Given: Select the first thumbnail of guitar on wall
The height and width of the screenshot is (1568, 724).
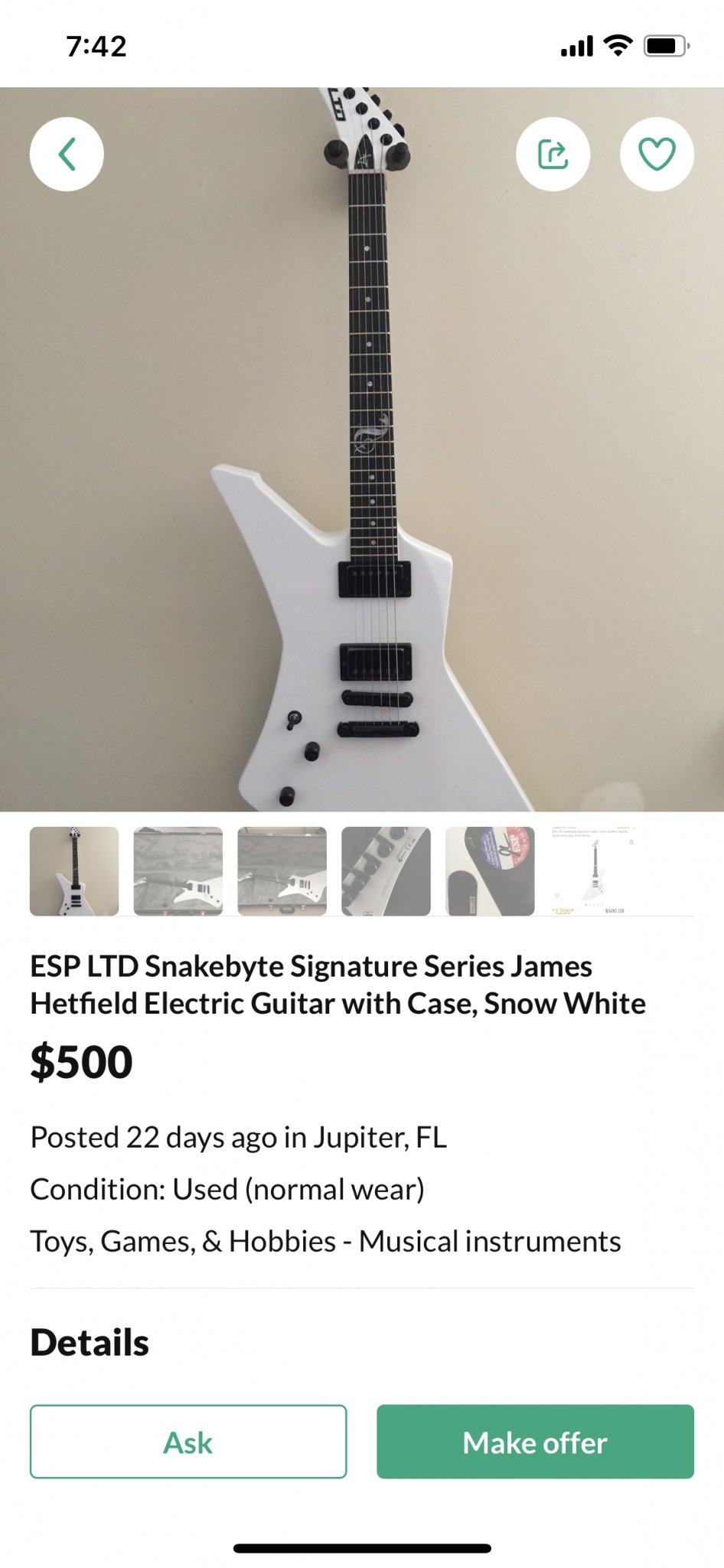Looking at the screenshot, I should (74, 871).
